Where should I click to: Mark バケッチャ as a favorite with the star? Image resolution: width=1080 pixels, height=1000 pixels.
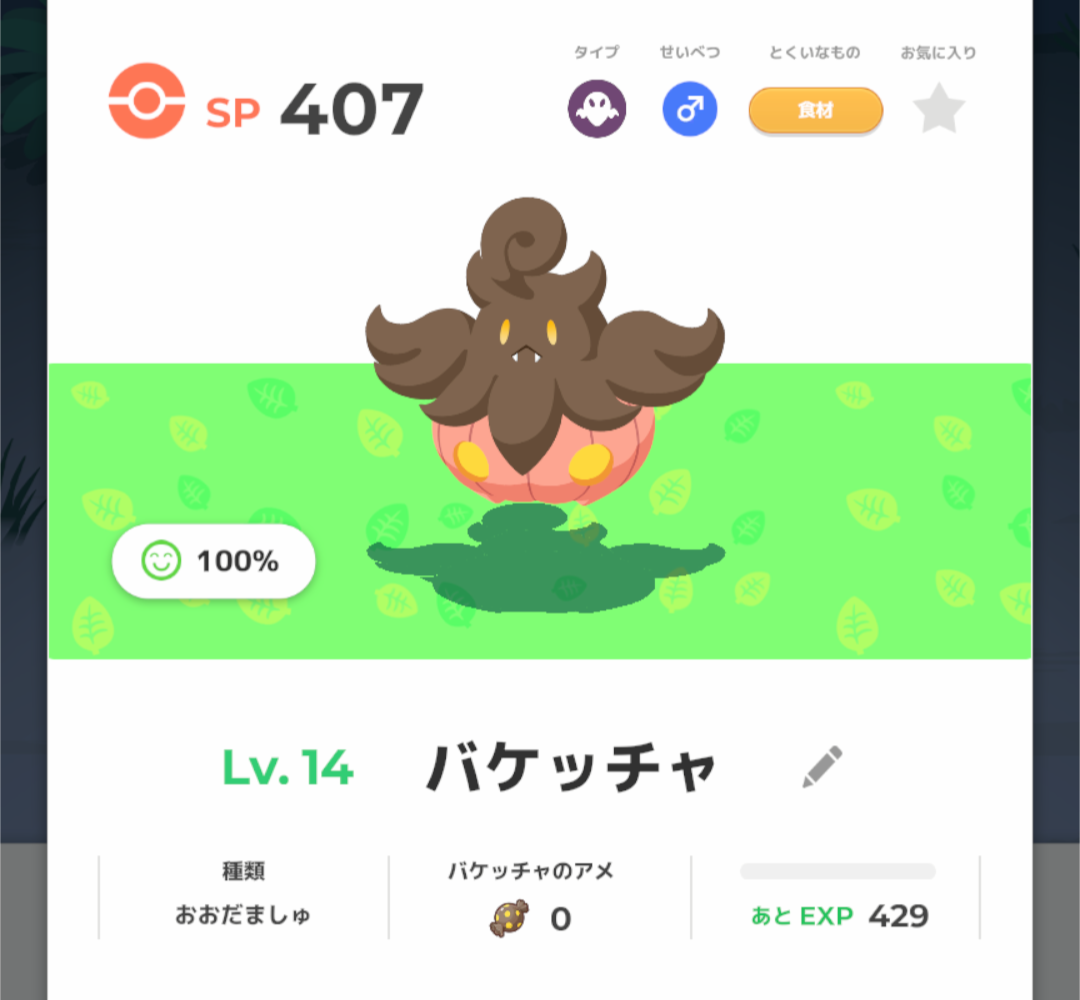(938, 110)
